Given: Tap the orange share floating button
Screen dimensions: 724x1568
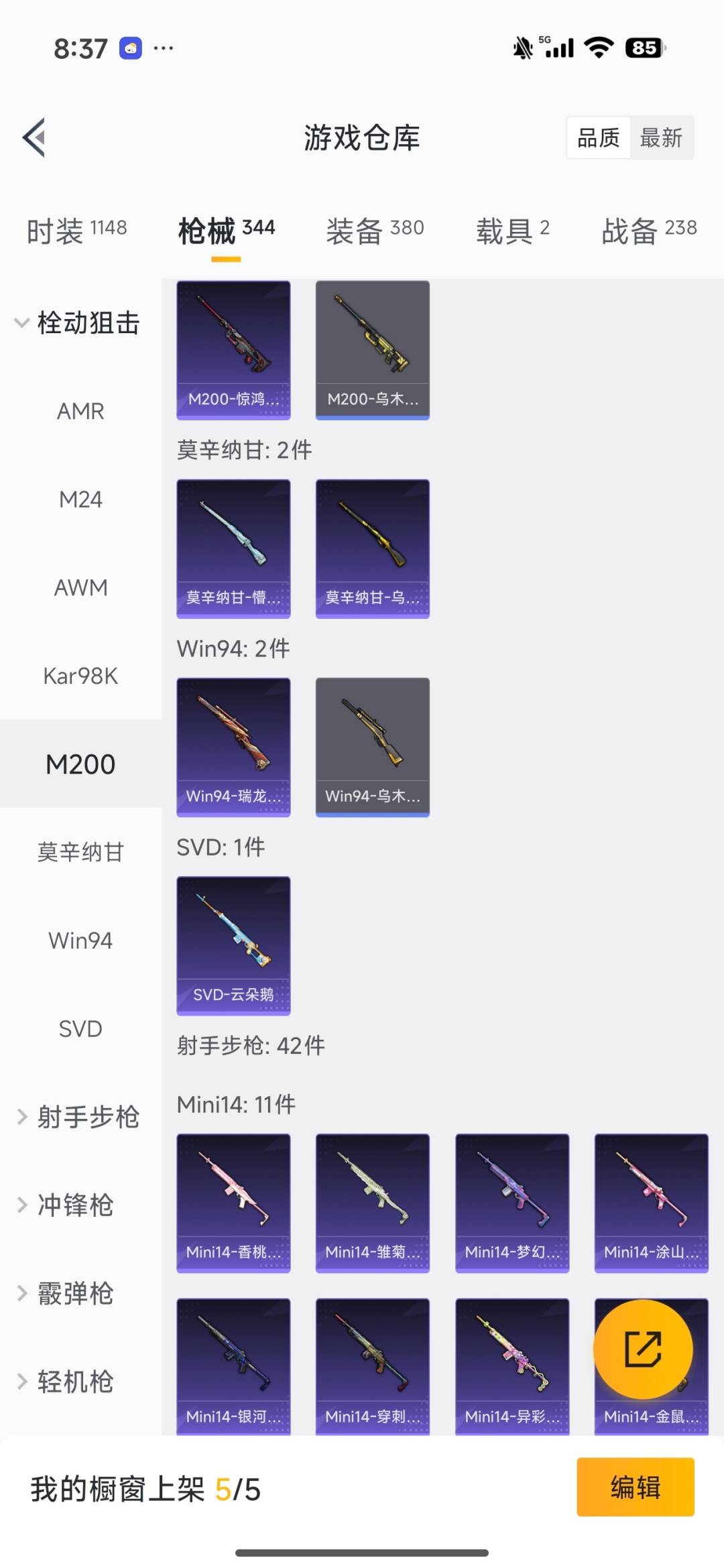Looking at the screenshot, I should pos(643,1349).
